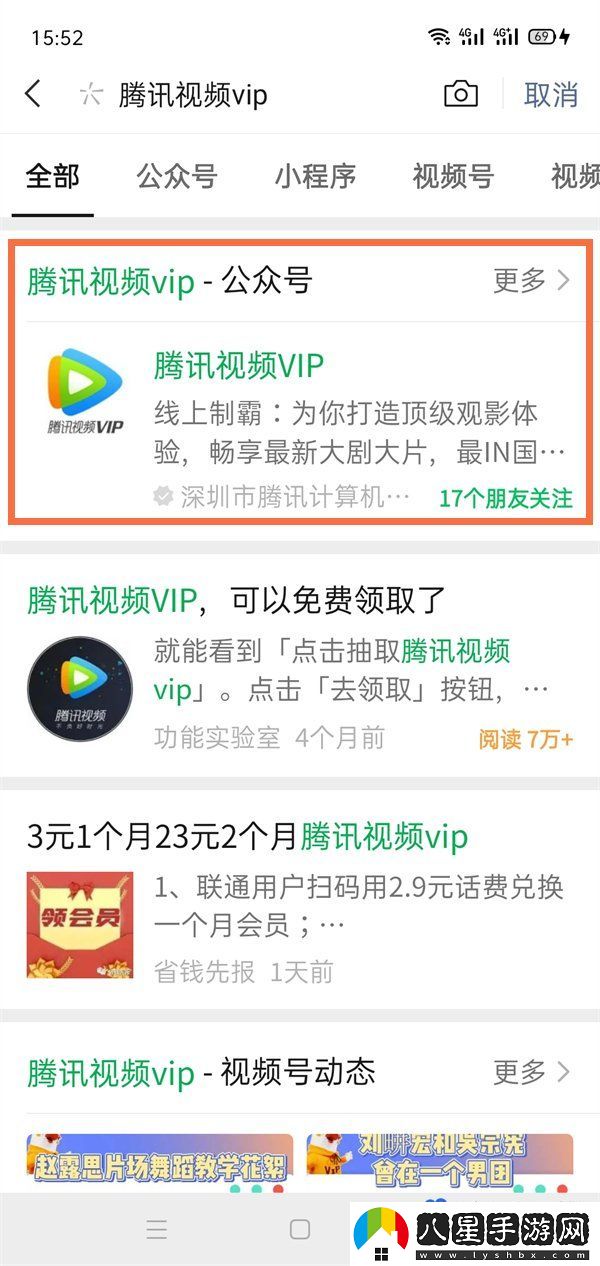
Task: Switch to the 公众号 tab
Action: coord(177,177)
